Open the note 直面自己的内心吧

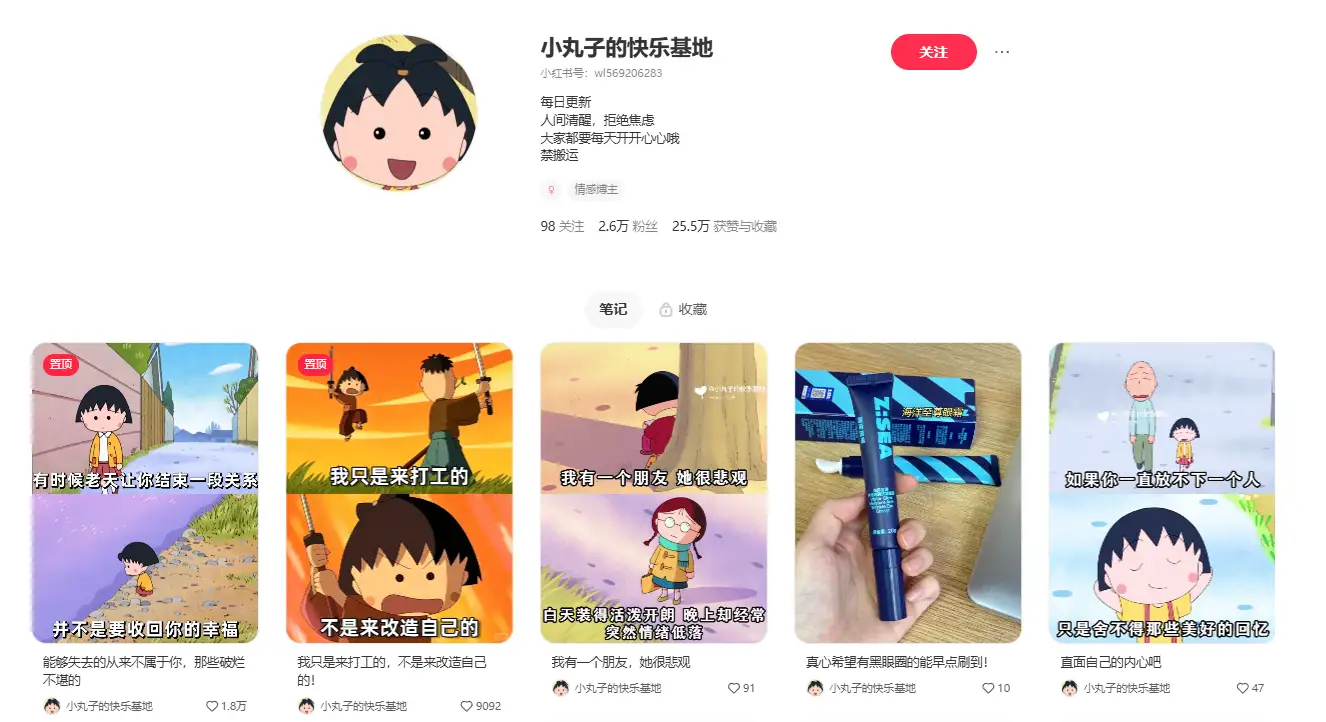pyautogui.click(x=1162, y=492)
